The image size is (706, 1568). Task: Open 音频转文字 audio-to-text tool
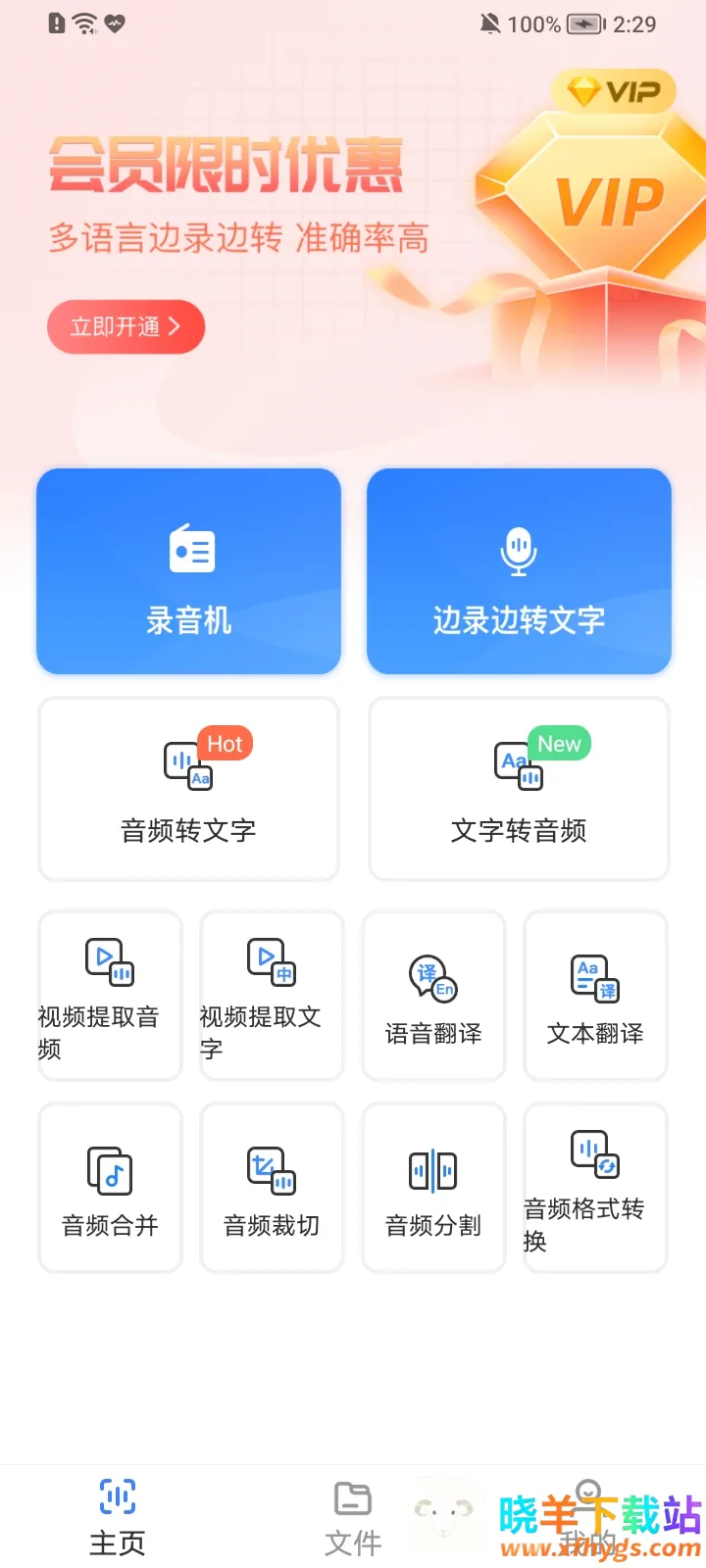(188, 789)
